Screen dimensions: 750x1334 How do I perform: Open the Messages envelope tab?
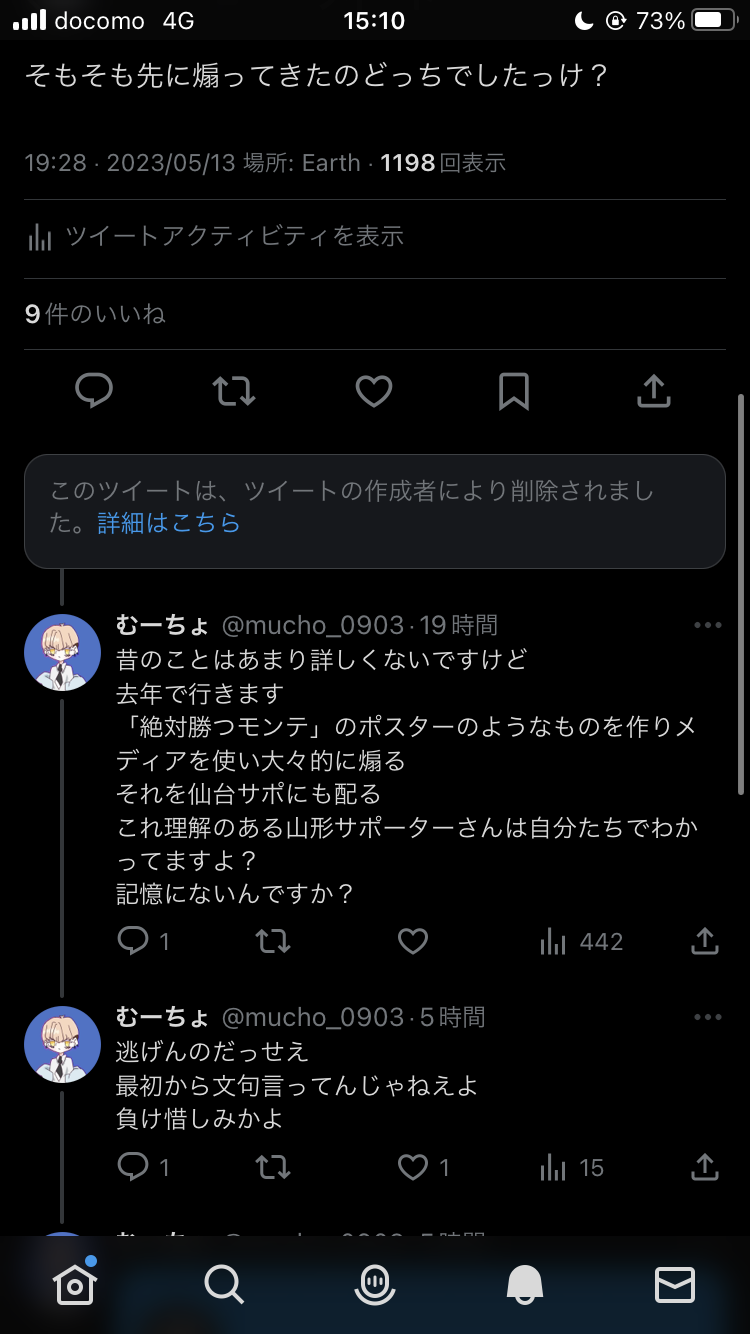[675, 1284]
